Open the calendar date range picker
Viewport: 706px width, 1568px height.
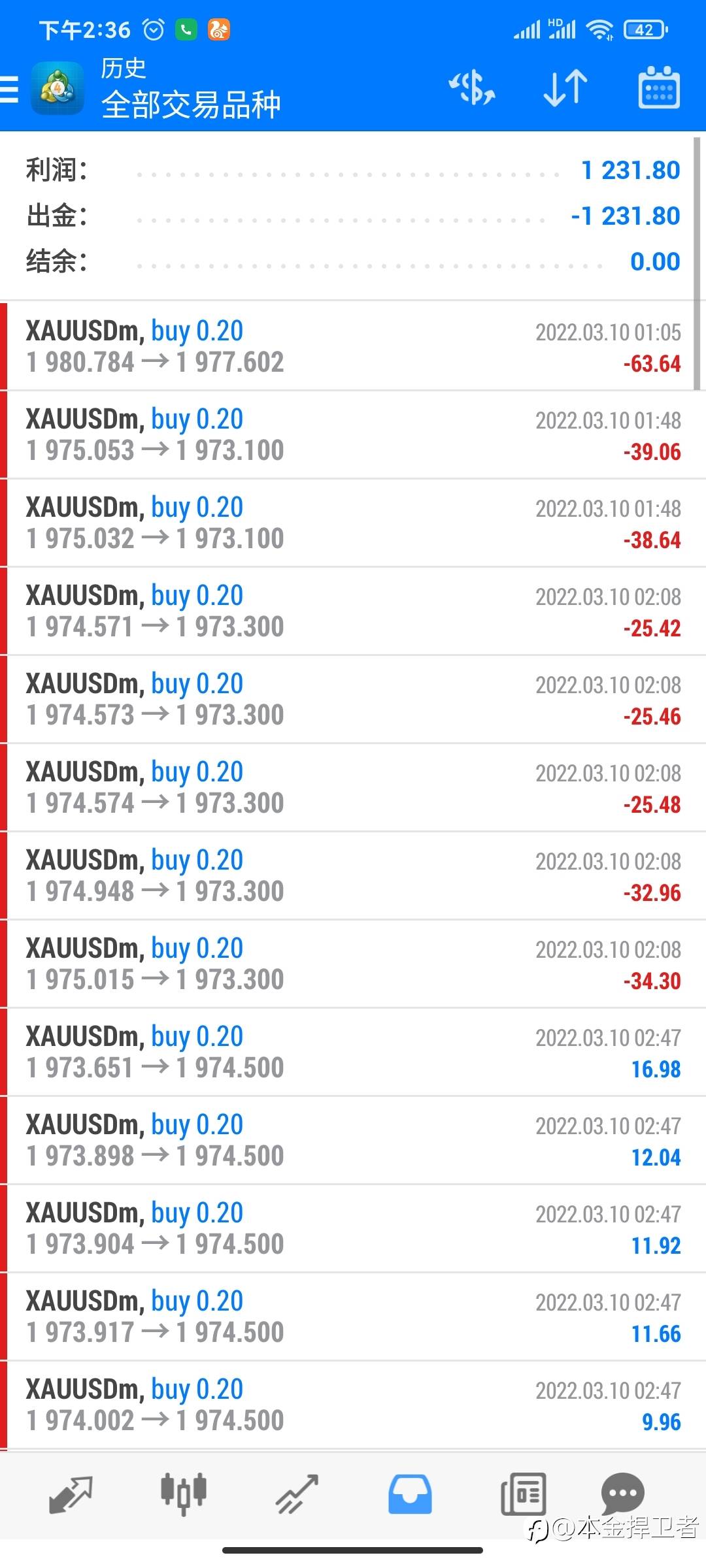click(658, 88)
